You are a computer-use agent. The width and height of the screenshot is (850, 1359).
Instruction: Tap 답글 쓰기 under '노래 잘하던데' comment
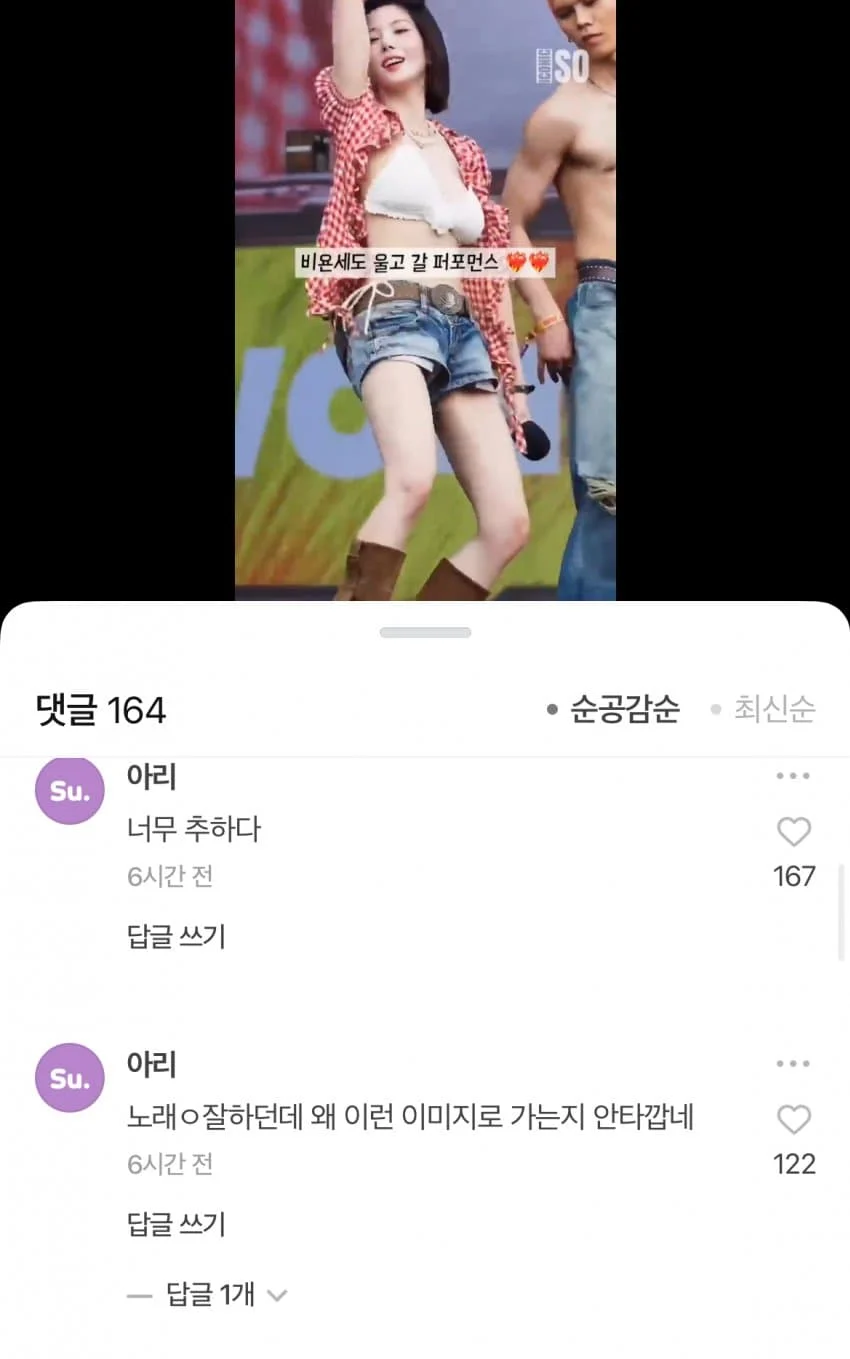[176, 1224]
